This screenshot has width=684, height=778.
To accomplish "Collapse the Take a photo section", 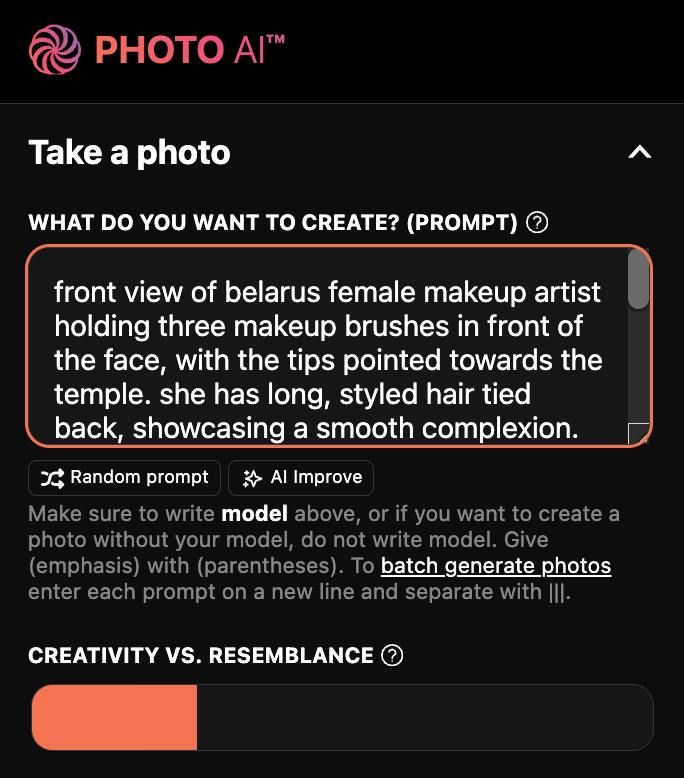I will click(639, 153).
